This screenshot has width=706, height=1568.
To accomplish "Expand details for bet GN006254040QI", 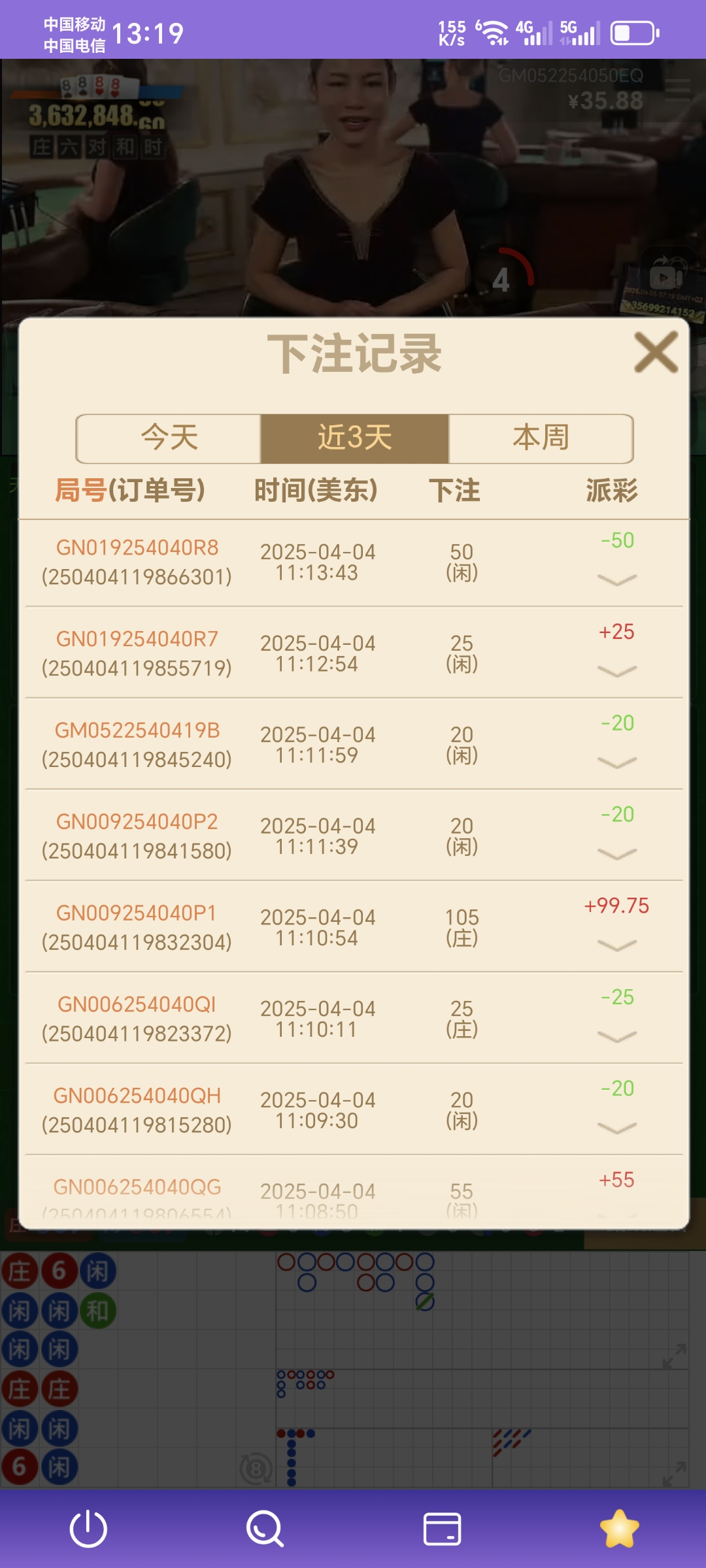I will [x=616, y=1037].
